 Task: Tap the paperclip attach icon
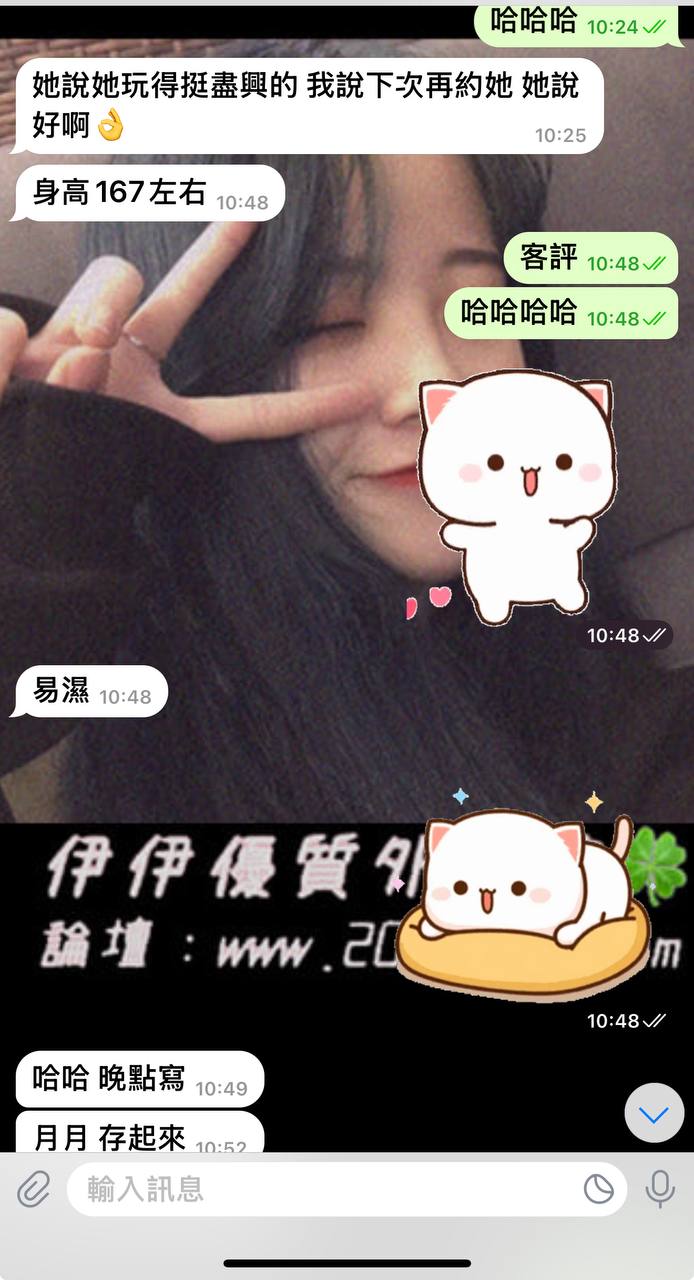[33, 1189]
